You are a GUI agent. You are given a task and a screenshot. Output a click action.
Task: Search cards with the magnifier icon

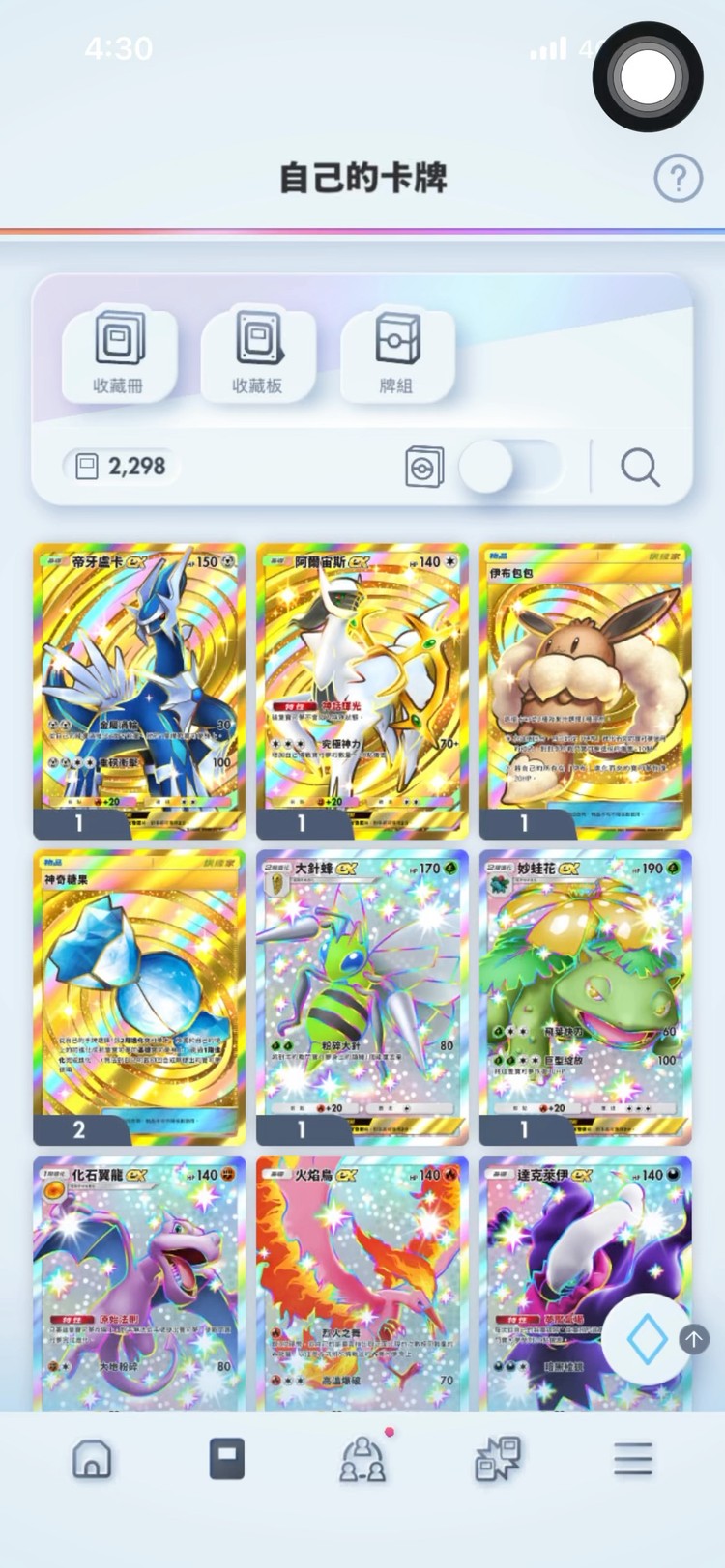640,468
